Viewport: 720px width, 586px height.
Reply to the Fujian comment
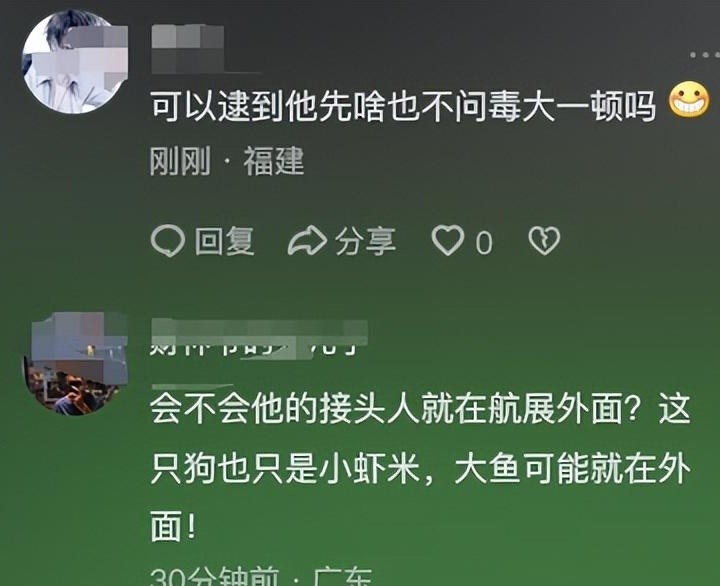point(202,241)
